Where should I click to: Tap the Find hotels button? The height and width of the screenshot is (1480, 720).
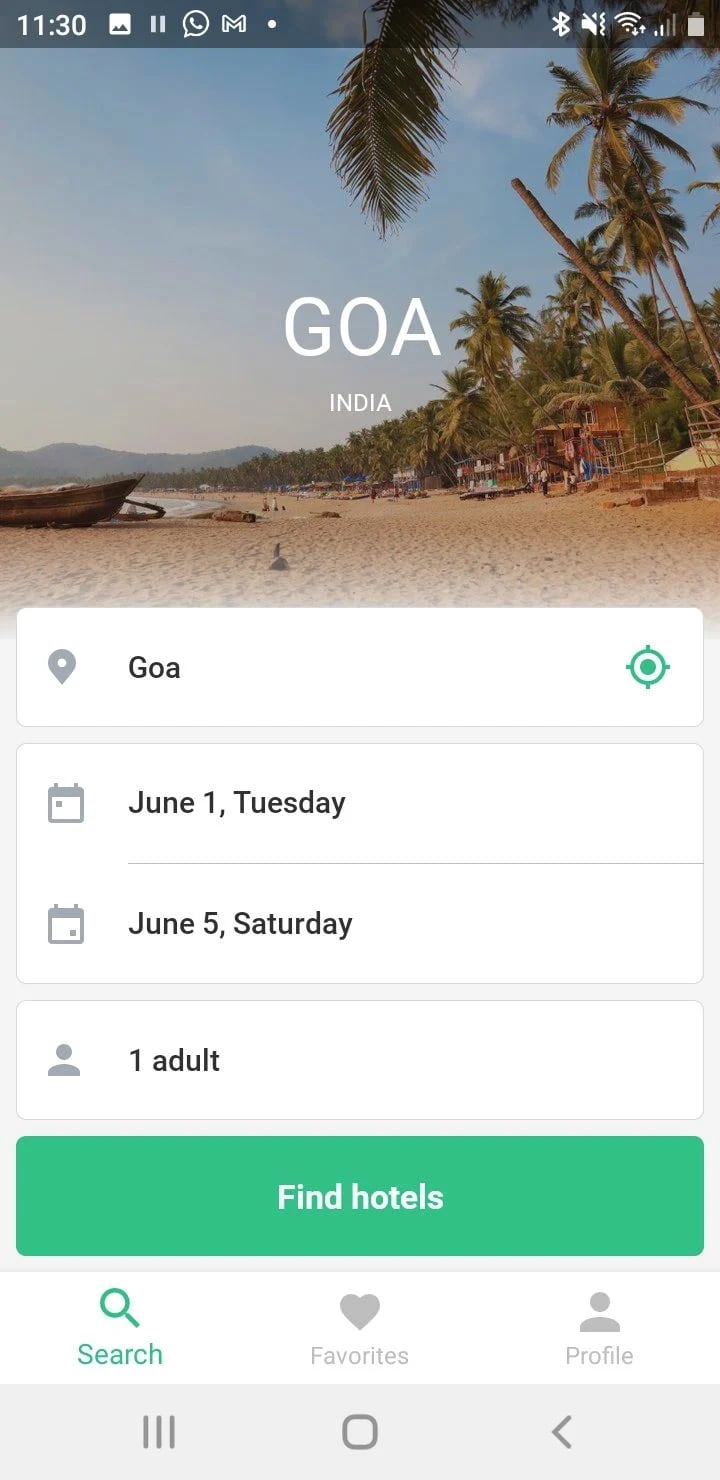pyautogui.click(x=360, y=1196)
